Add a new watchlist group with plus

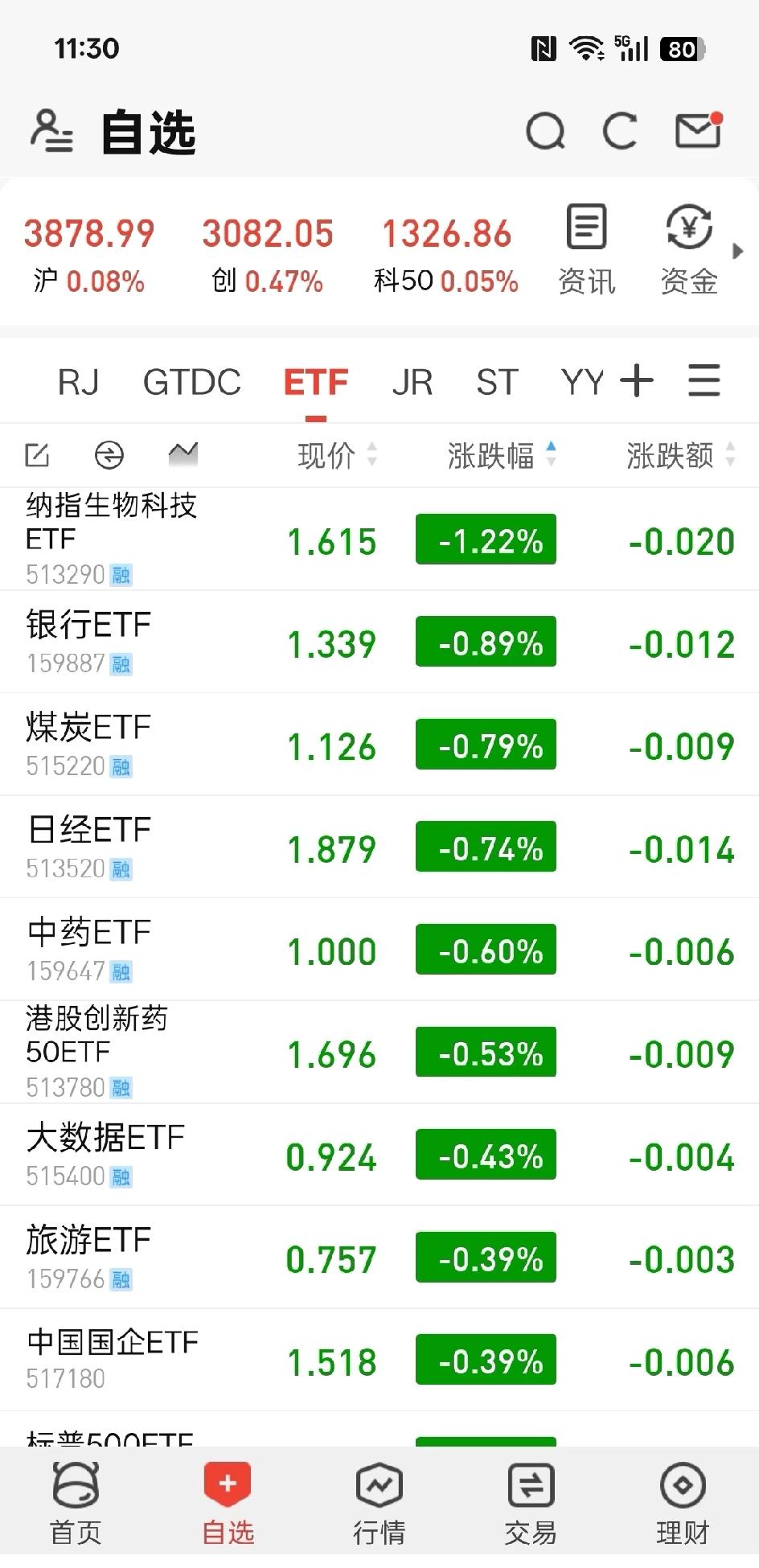637,380
